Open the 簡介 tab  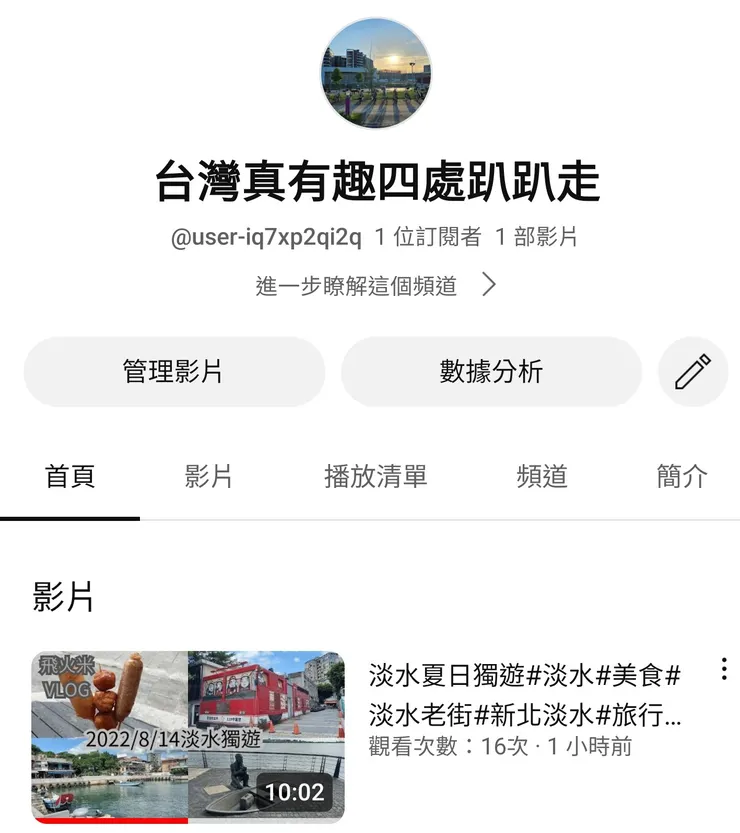[x=681, y=477]
